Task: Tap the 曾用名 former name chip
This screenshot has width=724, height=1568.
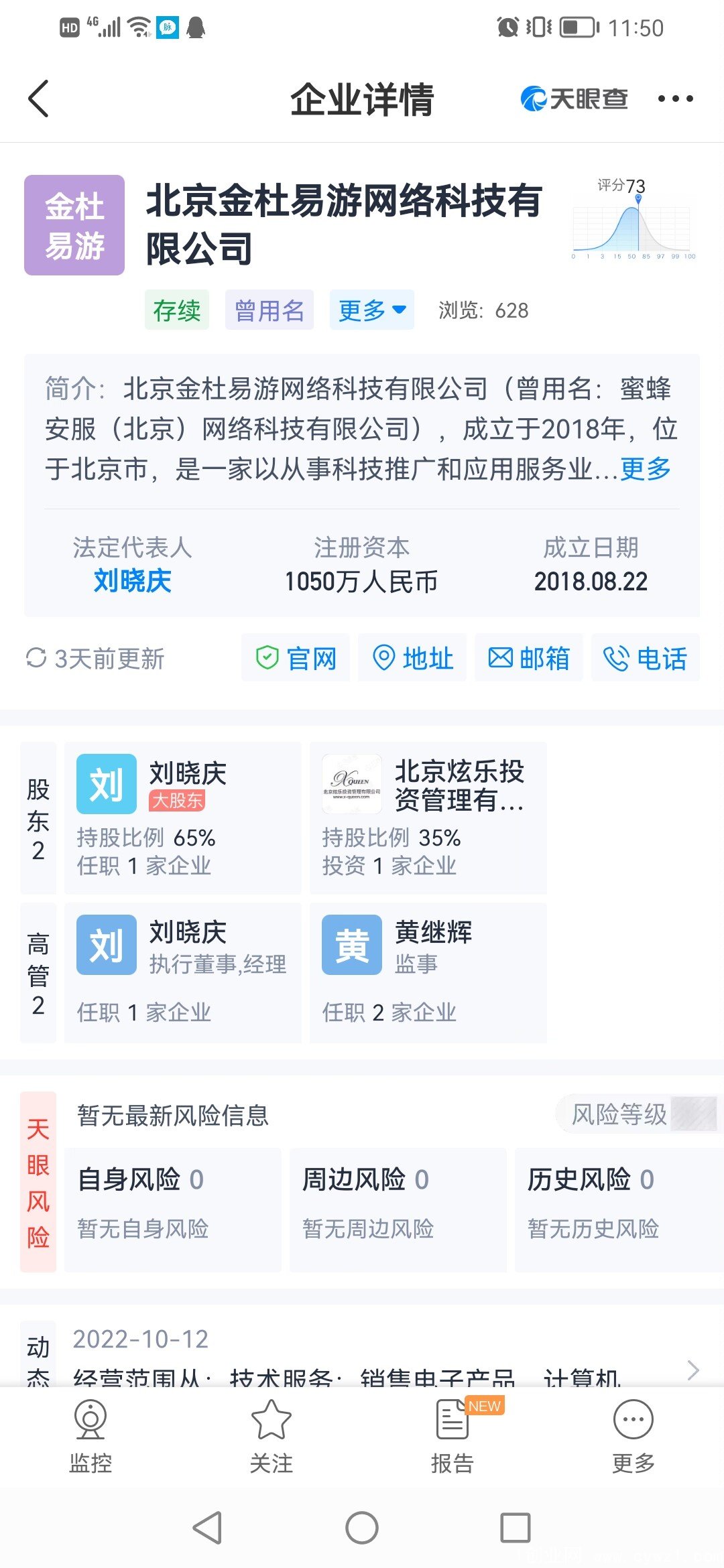Action: (269, 310)
